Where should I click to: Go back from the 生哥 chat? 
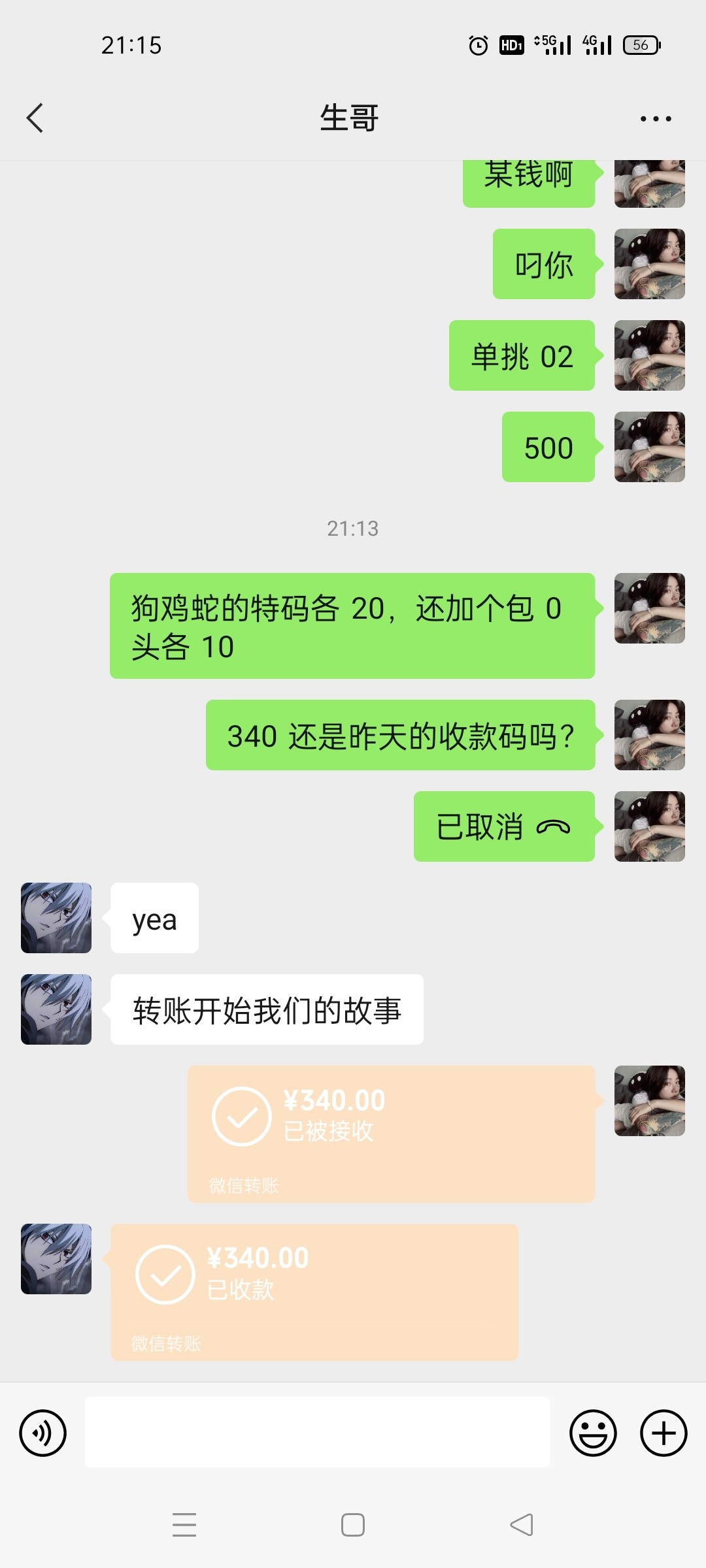(35, 118)
